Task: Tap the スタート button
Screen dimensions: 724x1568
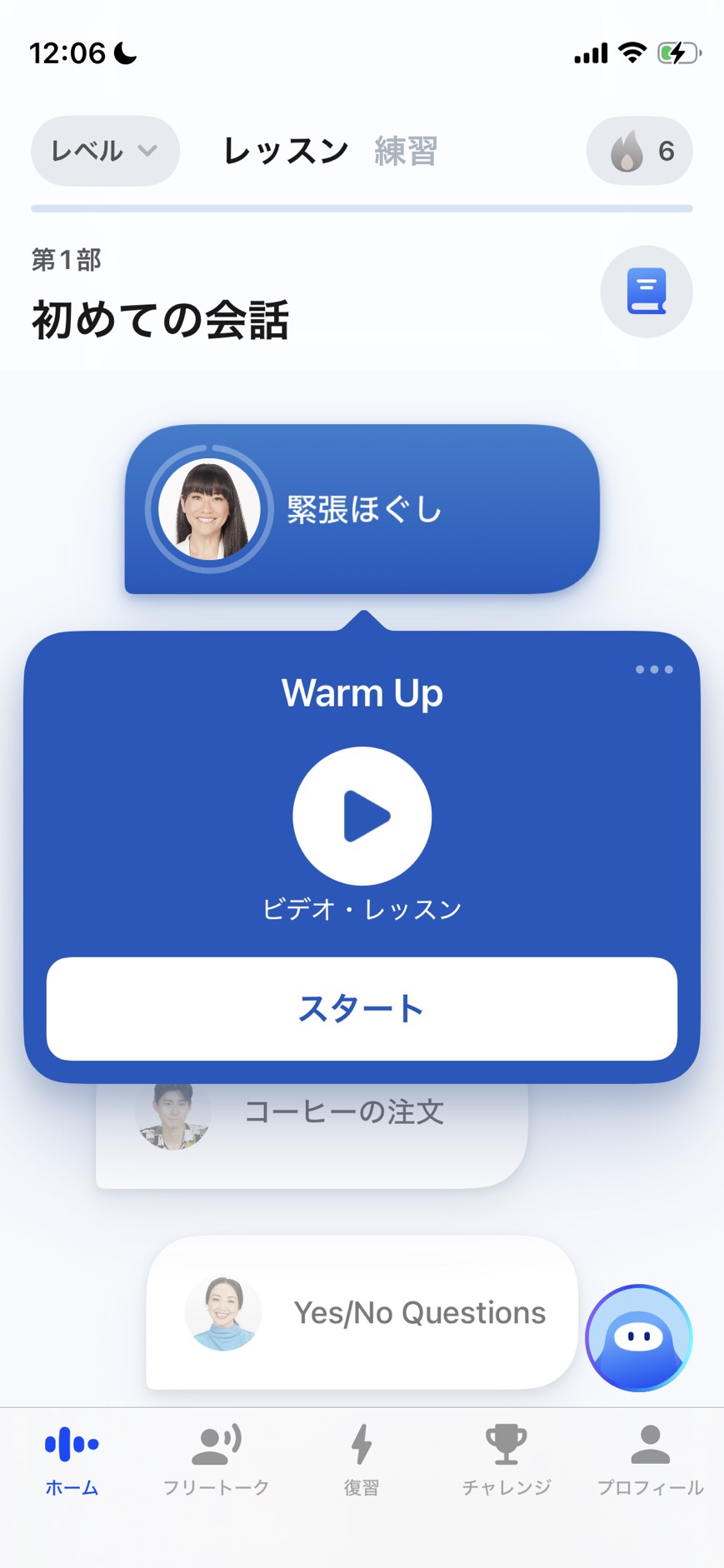Action: (x=362, y=1008)
